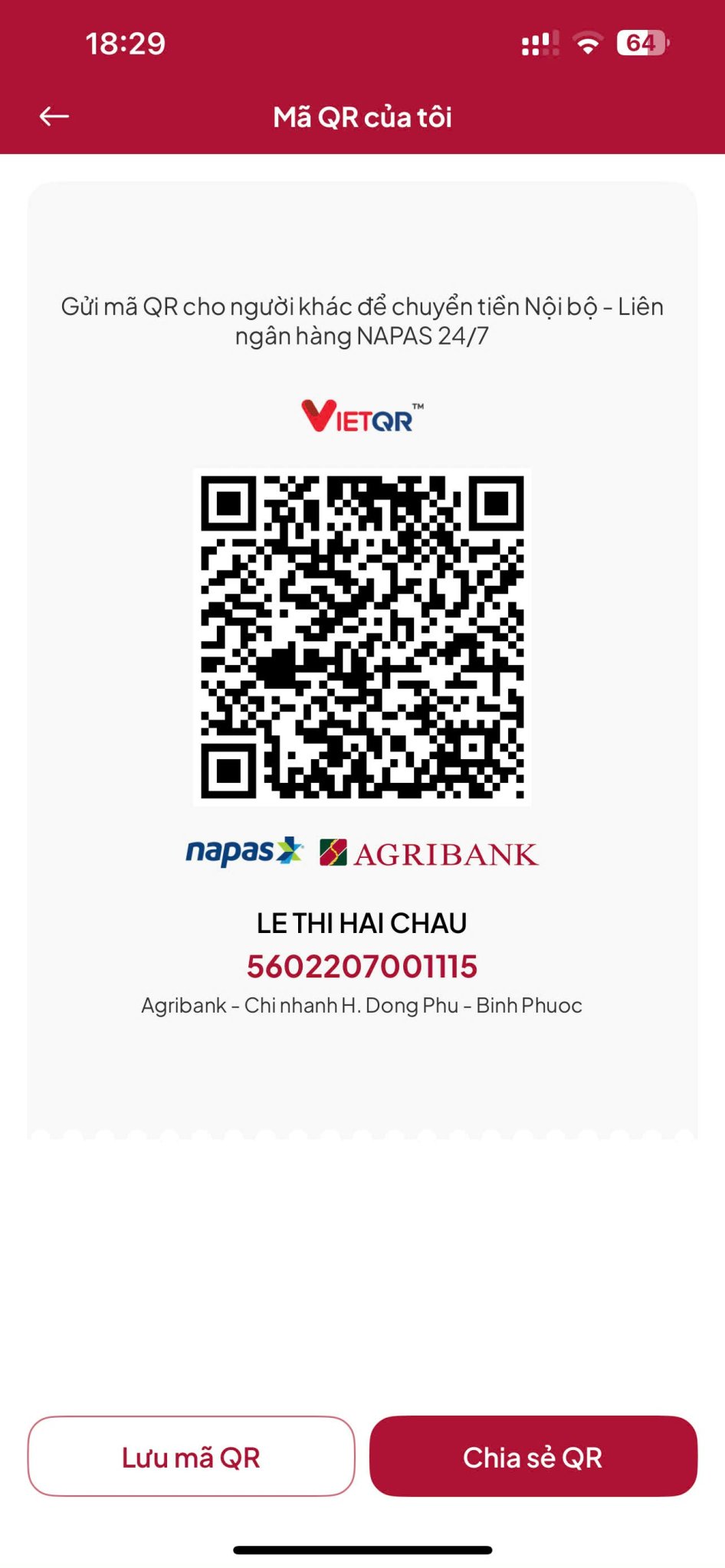Share QR via Chia sẻ QR
Screen dimensions: 725x1568
click(533, 1456)
